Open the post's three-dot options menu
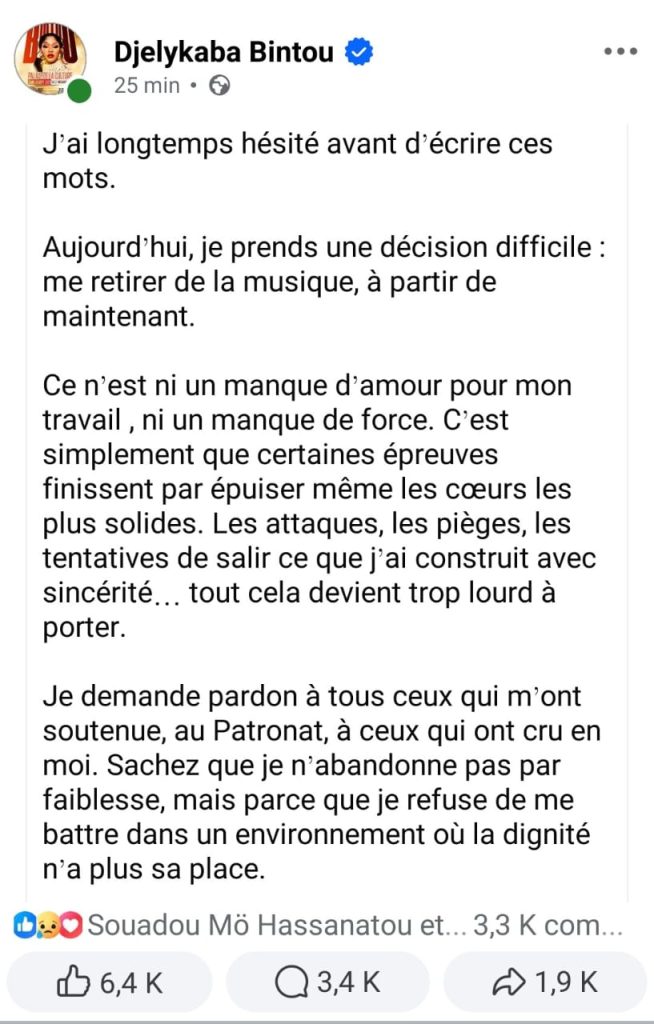654x1024 pixels. coord(621,52)
